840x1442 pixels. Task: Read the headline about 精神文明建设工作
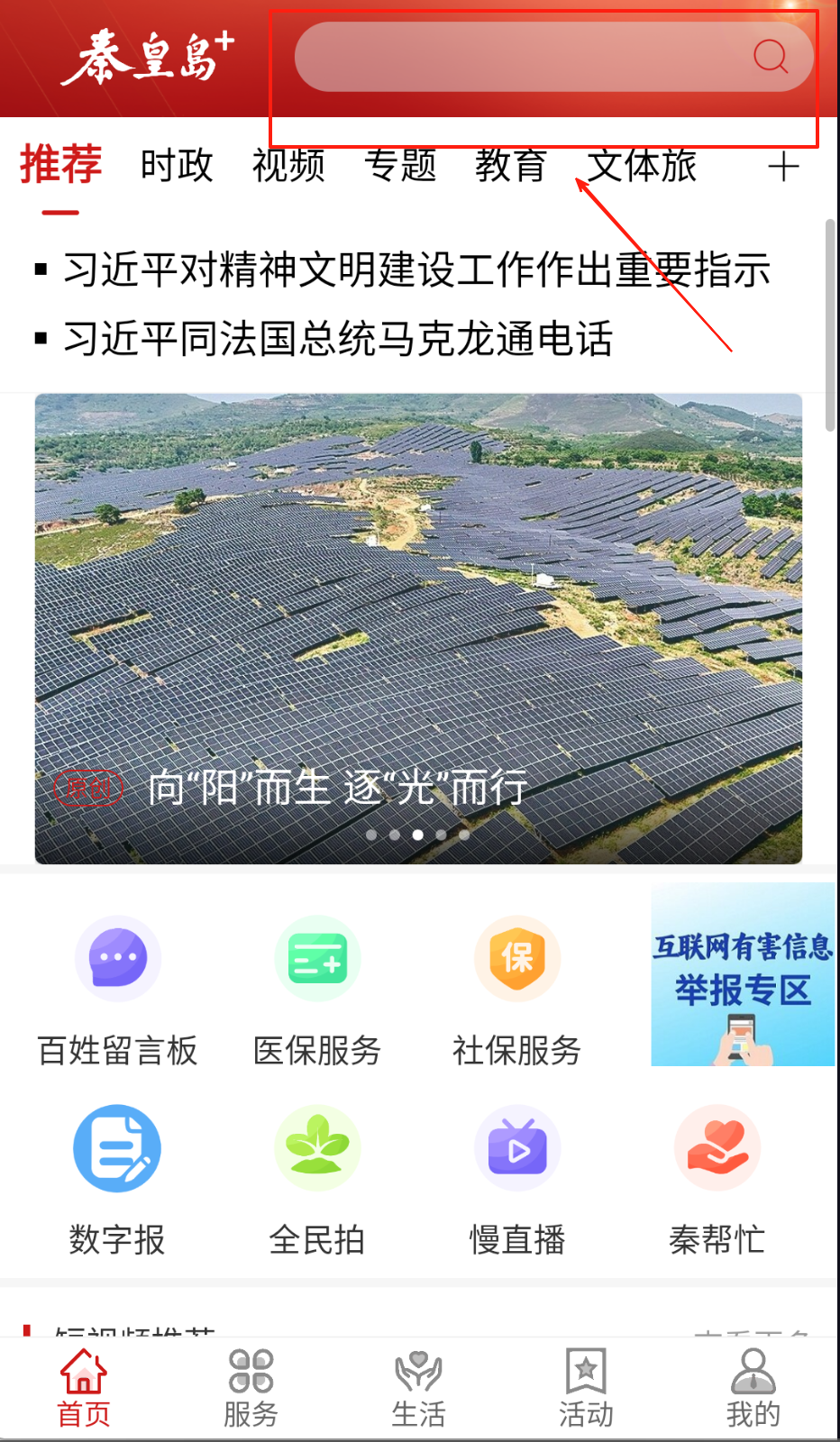coord(416,269)
